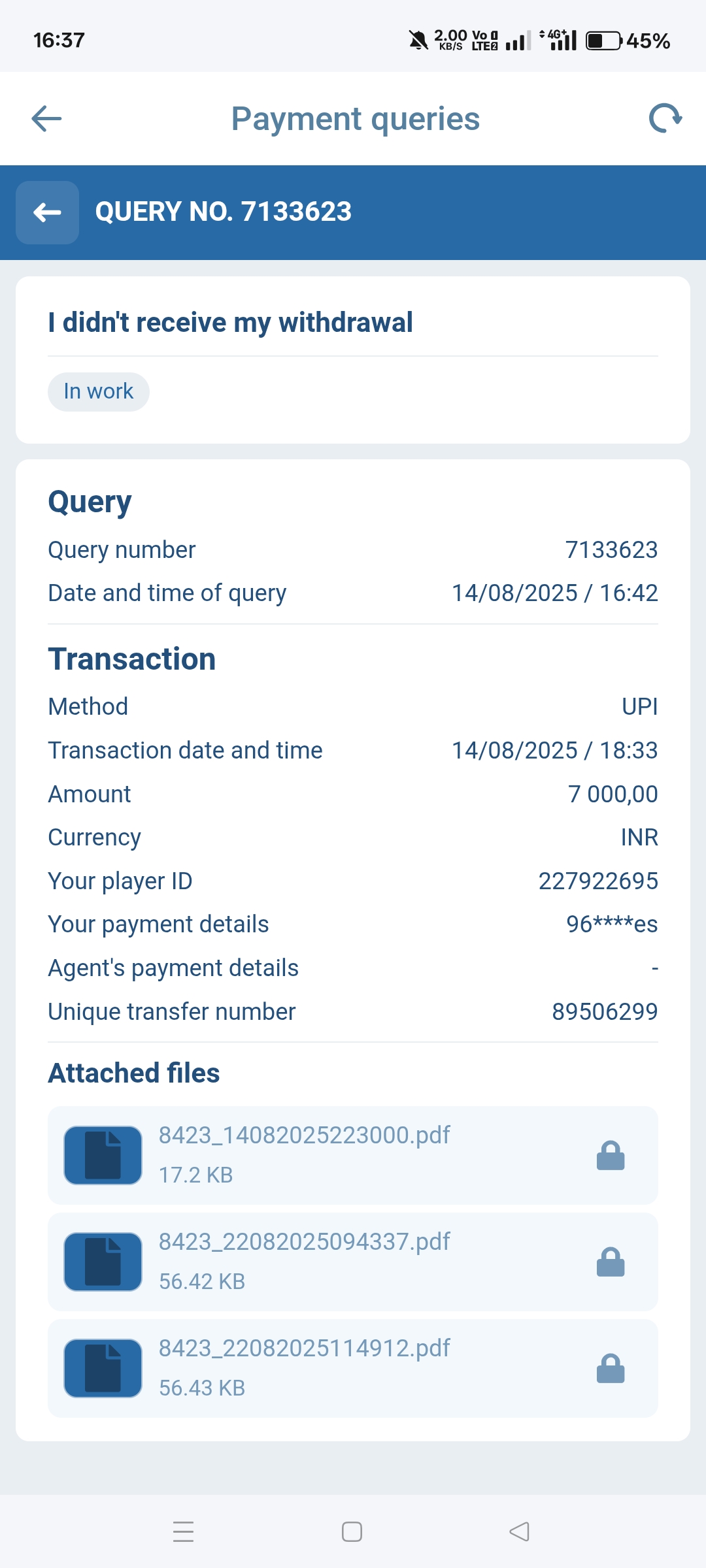Screen dimensions: 706x1568
Task: Go back from the Payment queries screen
Action: tap(46, 119)
